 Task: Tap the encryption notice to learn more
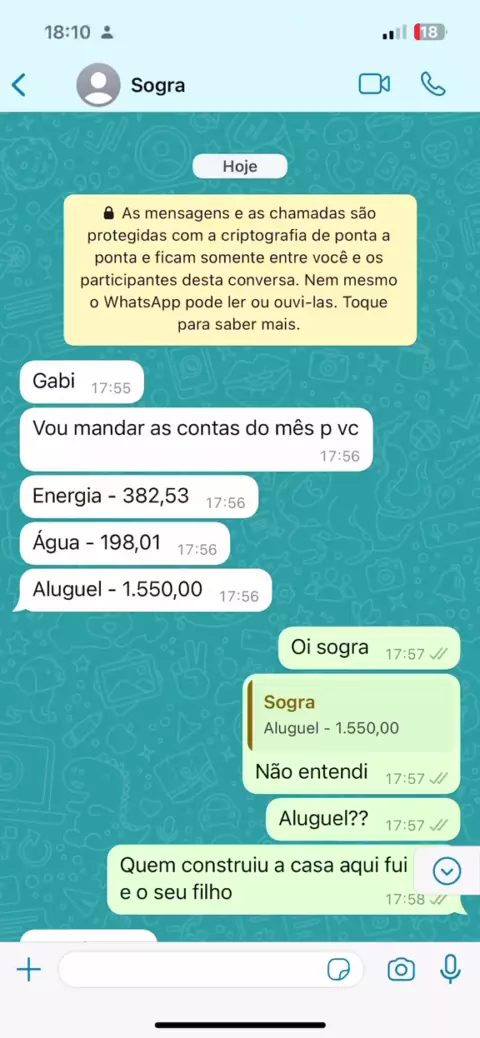(x=240, y=269)
